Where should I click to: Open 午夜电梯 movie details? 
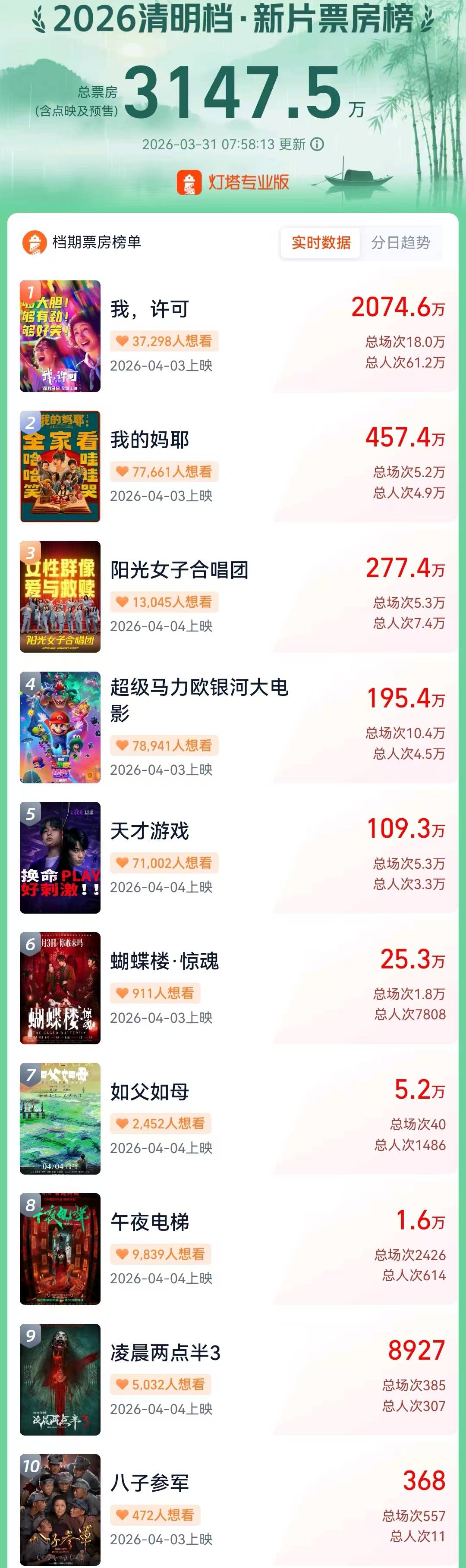coord(150,1222)
